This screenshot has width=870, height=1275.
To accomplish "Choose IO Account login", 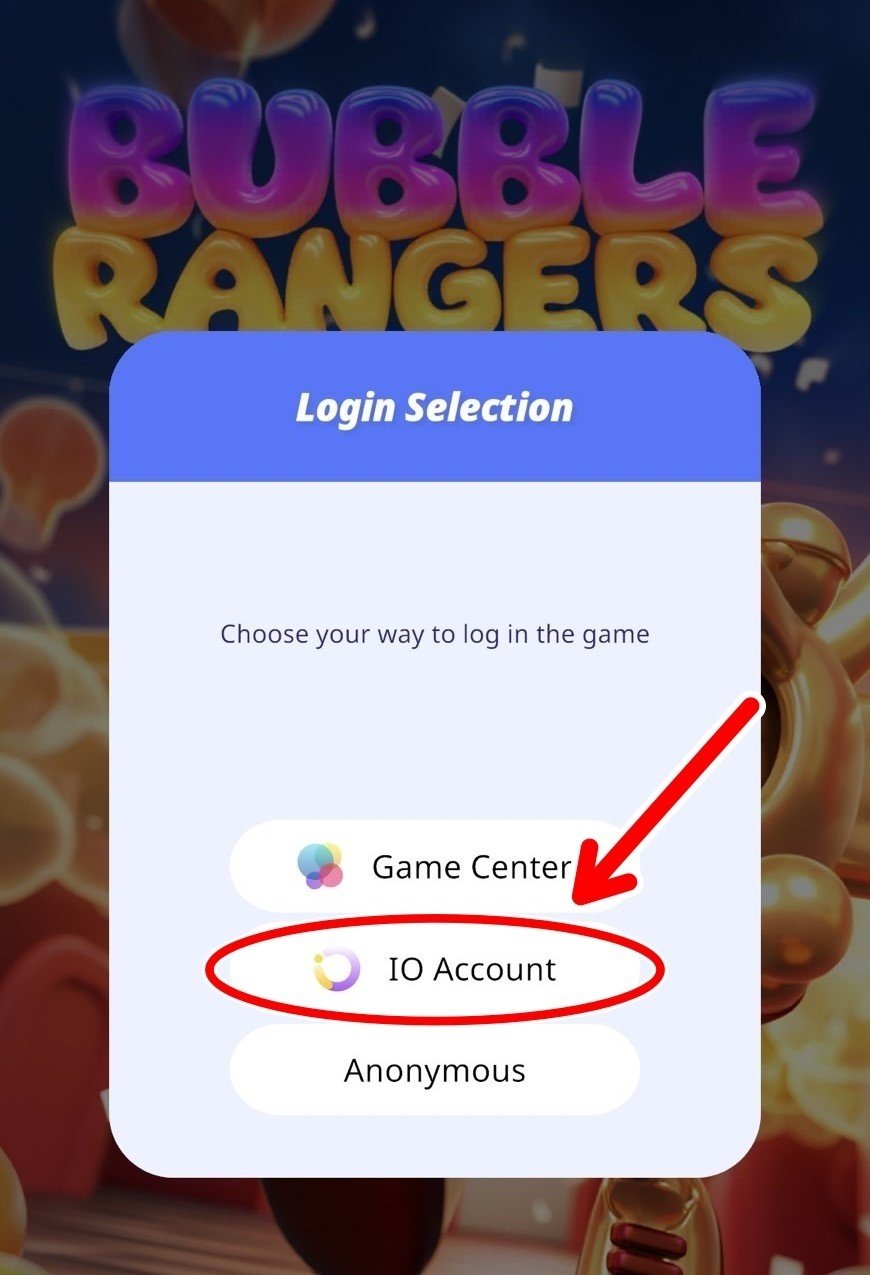I will coord(434,969).
